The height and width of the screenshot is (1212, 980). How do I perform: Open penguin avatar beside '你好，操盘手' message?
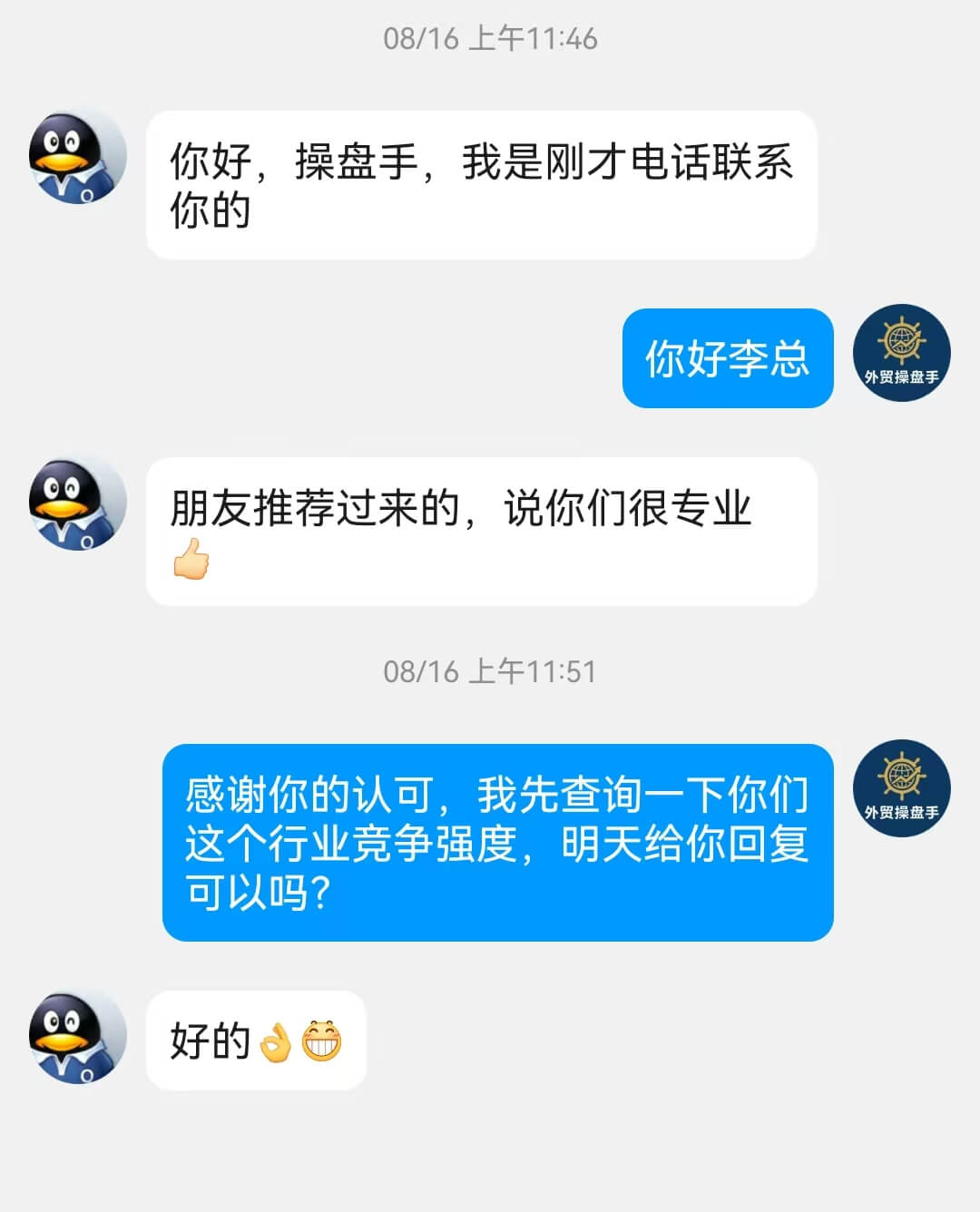[77, 159]
